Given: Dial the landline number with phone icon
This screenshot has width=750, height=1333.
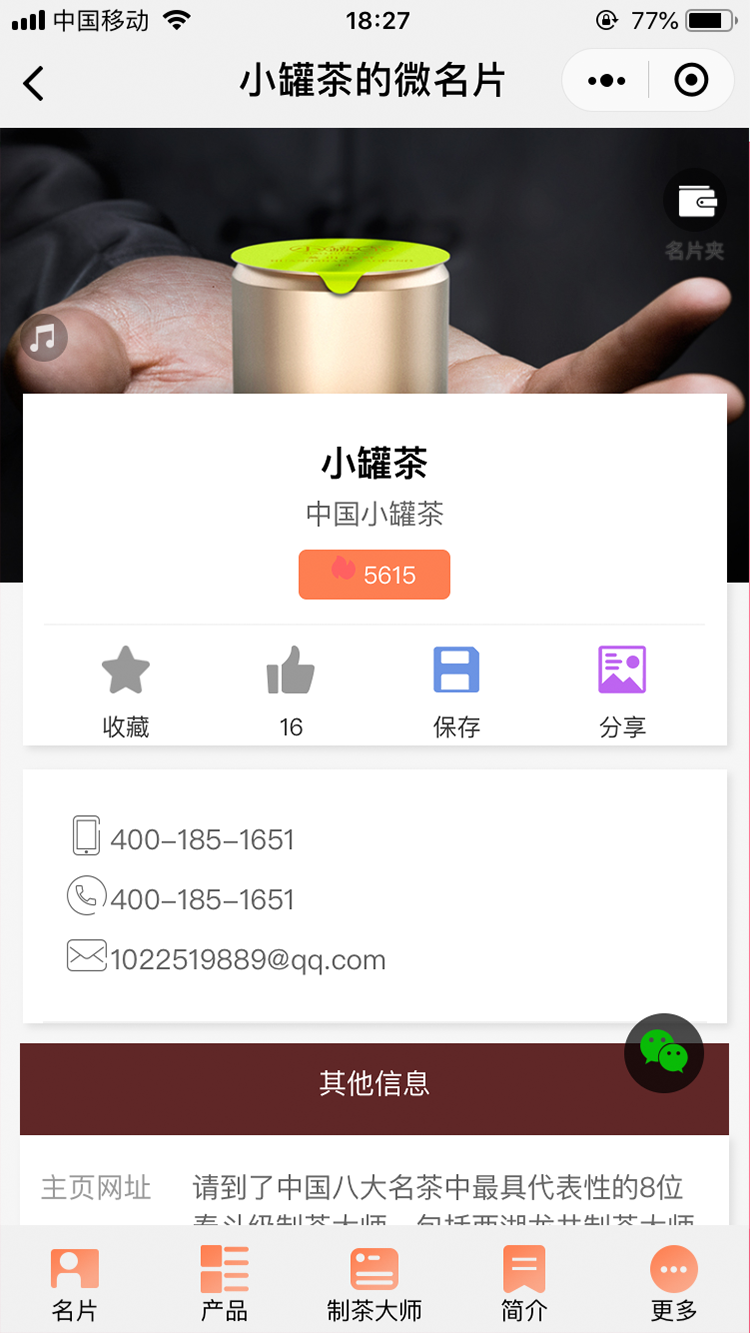Looking at the screenshot, I should (201, 899).
